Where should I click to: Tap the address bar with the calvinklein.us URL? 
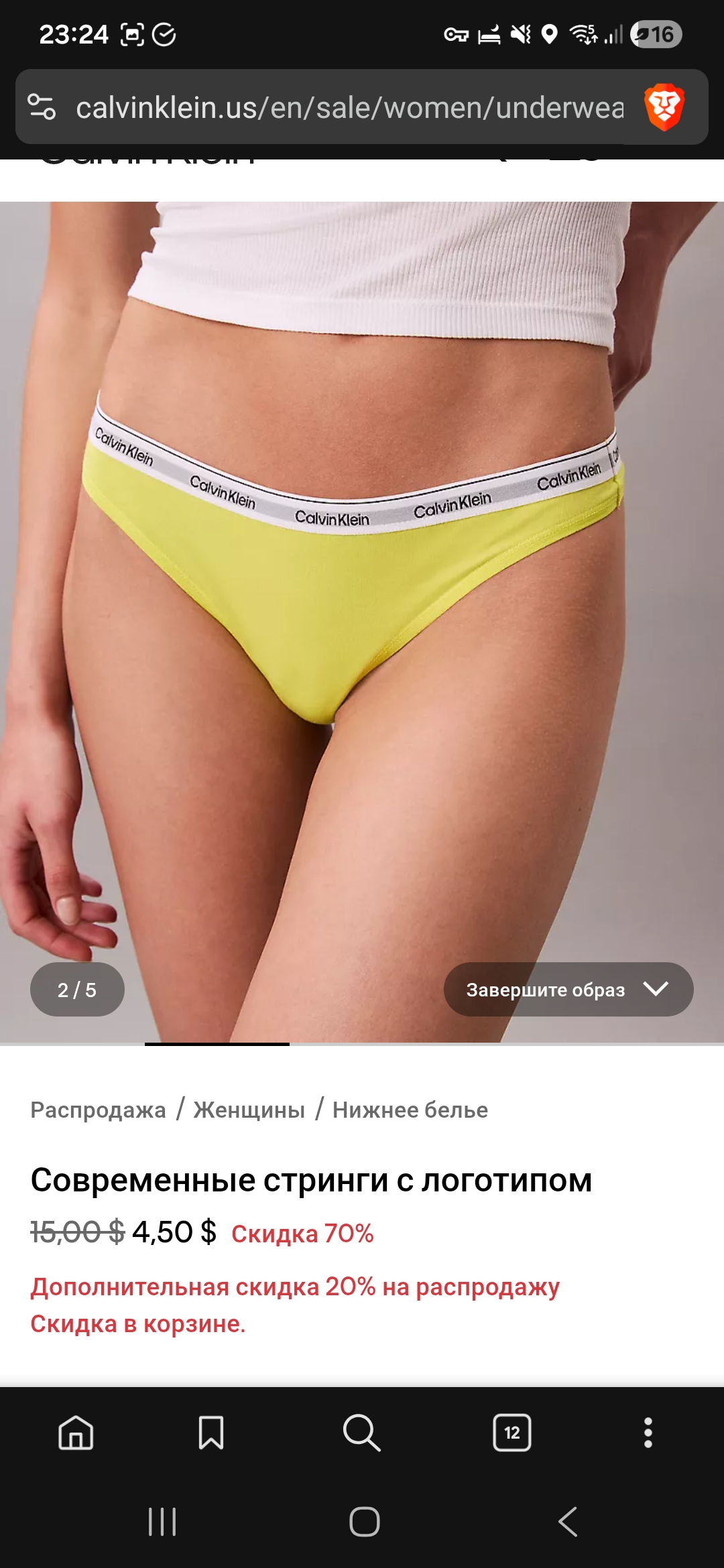coord(349,107)
